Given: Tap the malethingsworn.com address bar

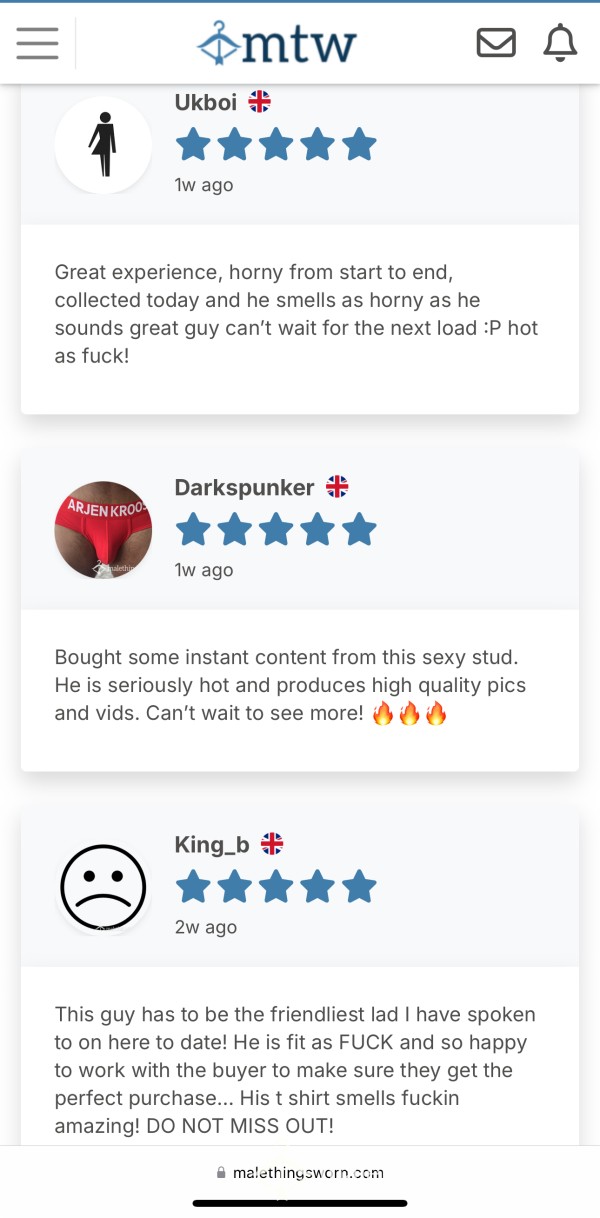Looking at the screenshot, I should click(x=300, y=1172).
